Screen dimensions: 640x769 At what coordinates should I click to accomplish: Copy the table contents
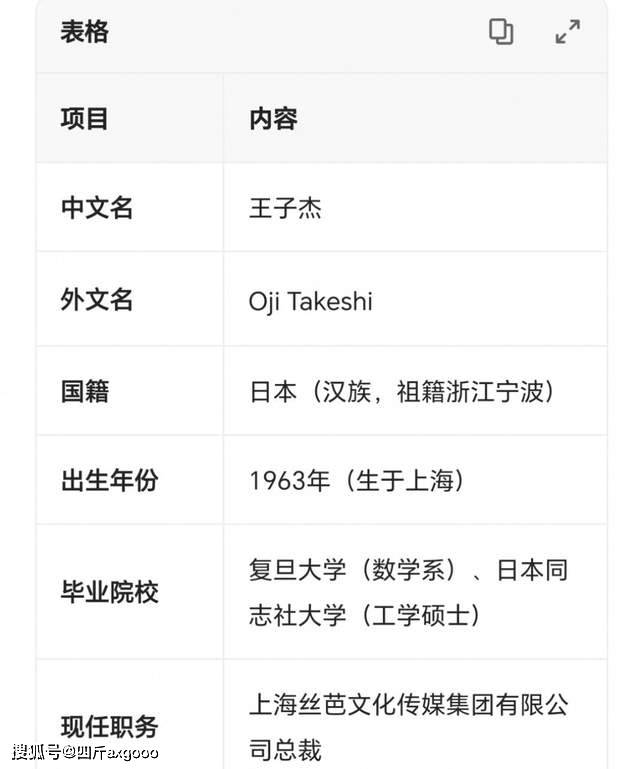(x=501, y=32)
